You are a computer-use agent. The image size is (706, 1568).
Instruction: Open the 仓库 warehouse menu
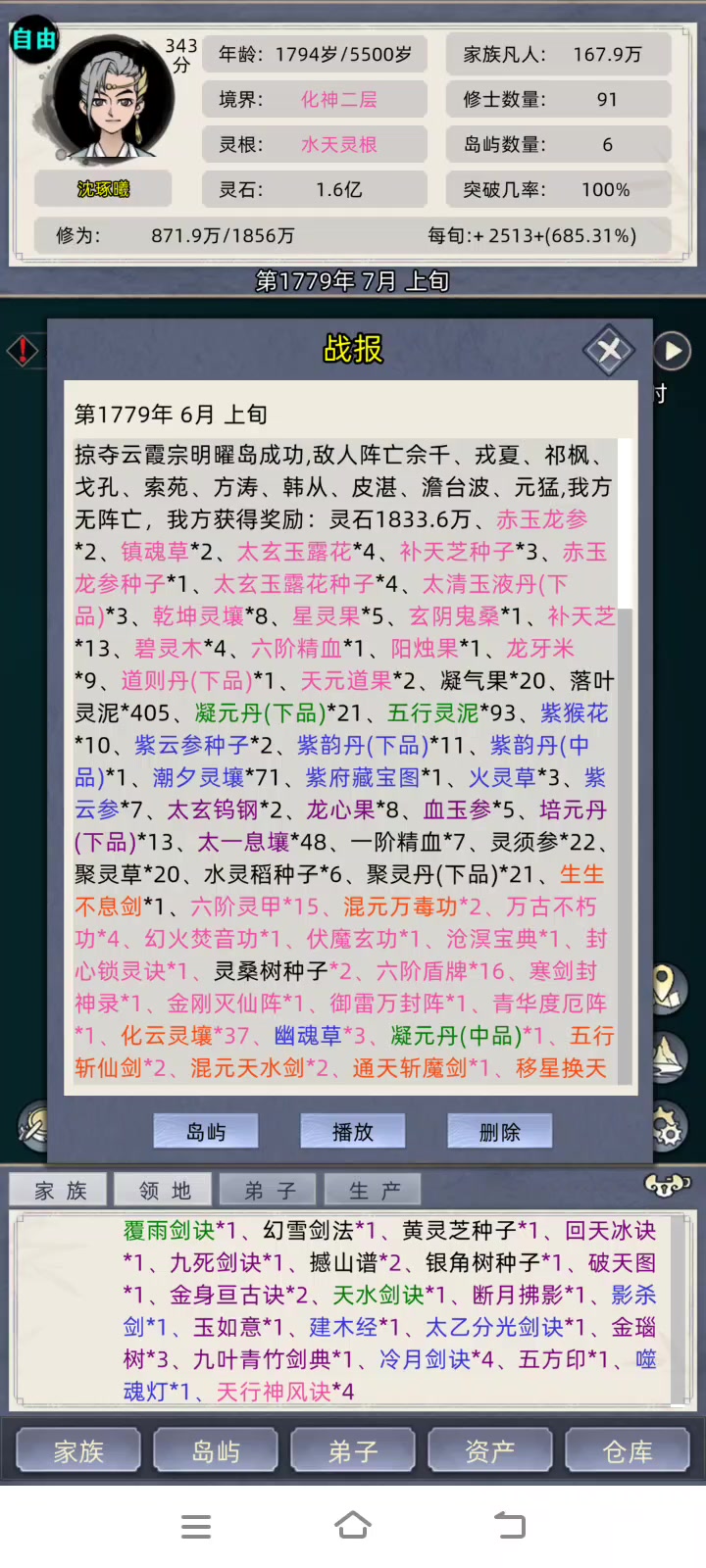click(x=628, y=1451)
